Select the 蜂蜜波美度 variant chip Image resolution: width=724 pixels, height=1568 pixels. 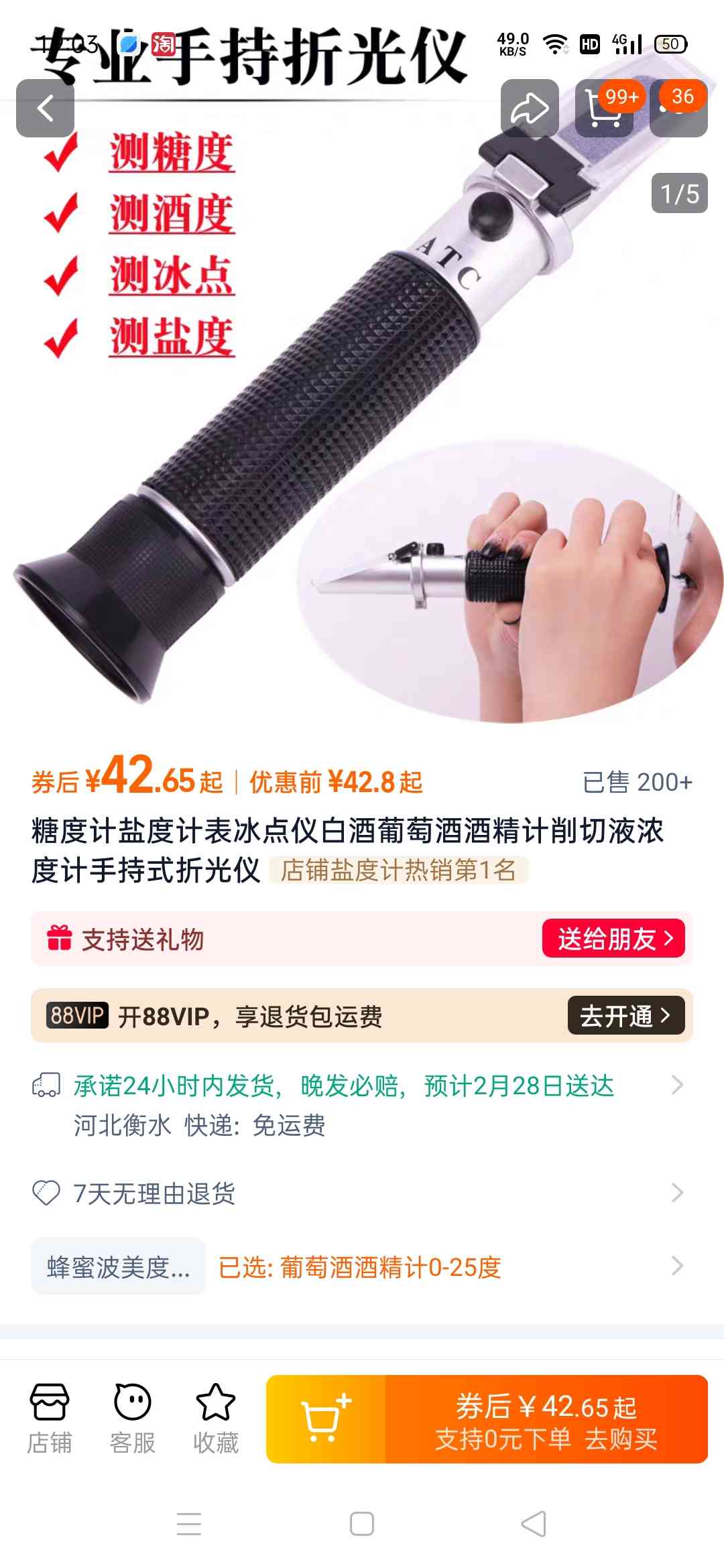tap(118, 1266)
